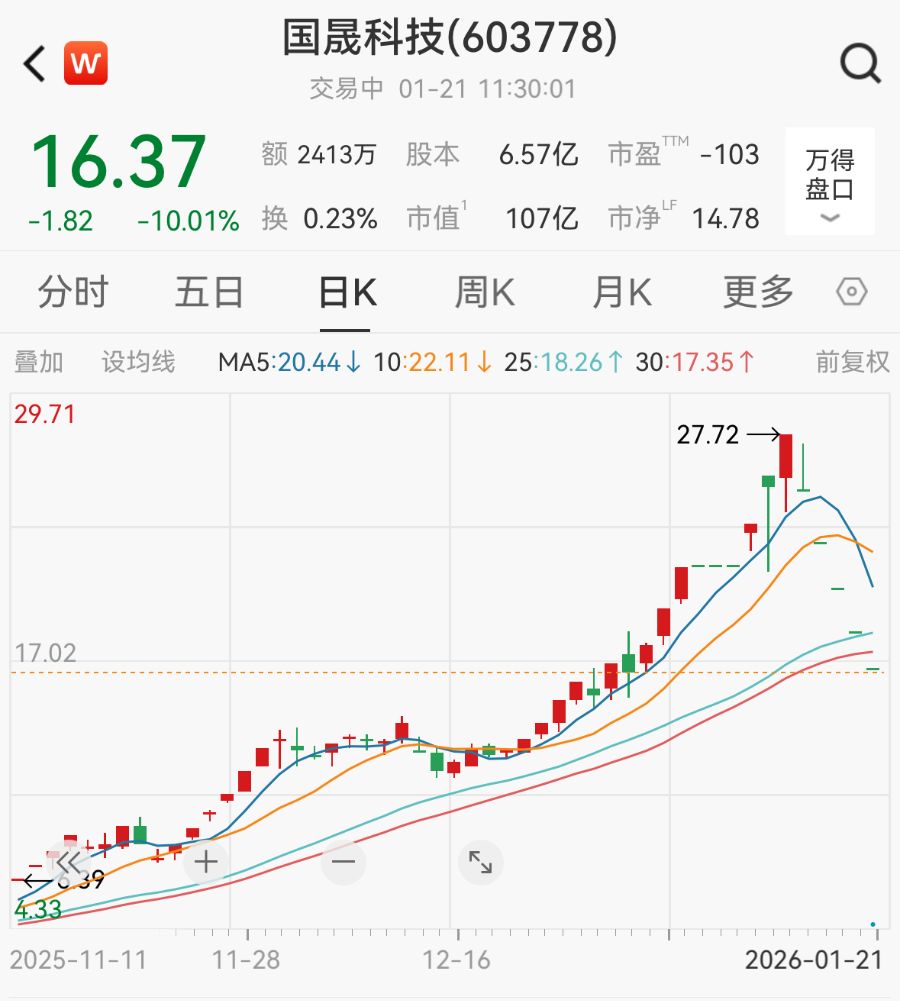Change the 前复权 adjustment mode

(x=852, y=362)
